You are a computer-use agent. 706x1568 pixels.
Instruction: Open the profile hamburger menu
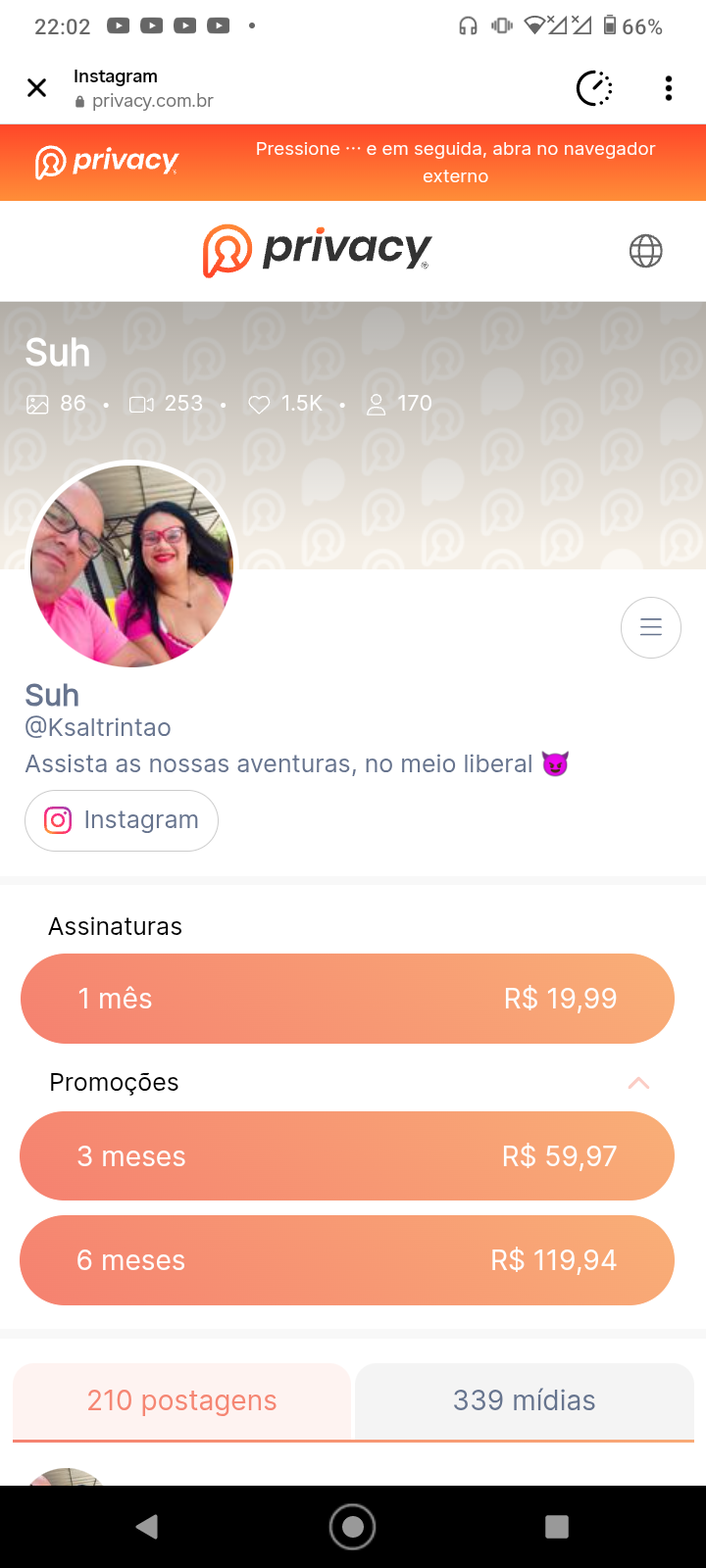[x=651, y=627]
